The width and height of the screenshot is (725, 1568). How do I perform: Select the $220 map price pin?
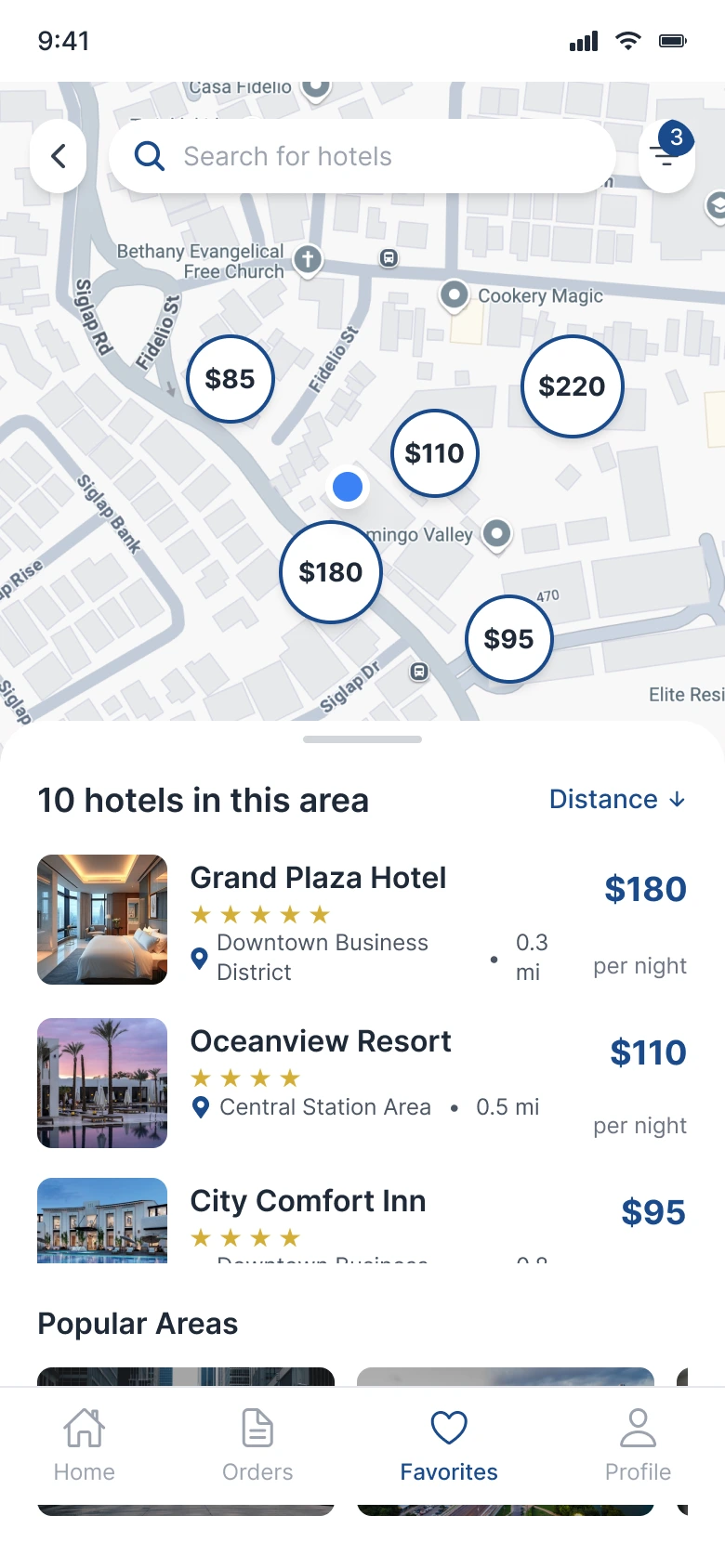tap(573, 386)
